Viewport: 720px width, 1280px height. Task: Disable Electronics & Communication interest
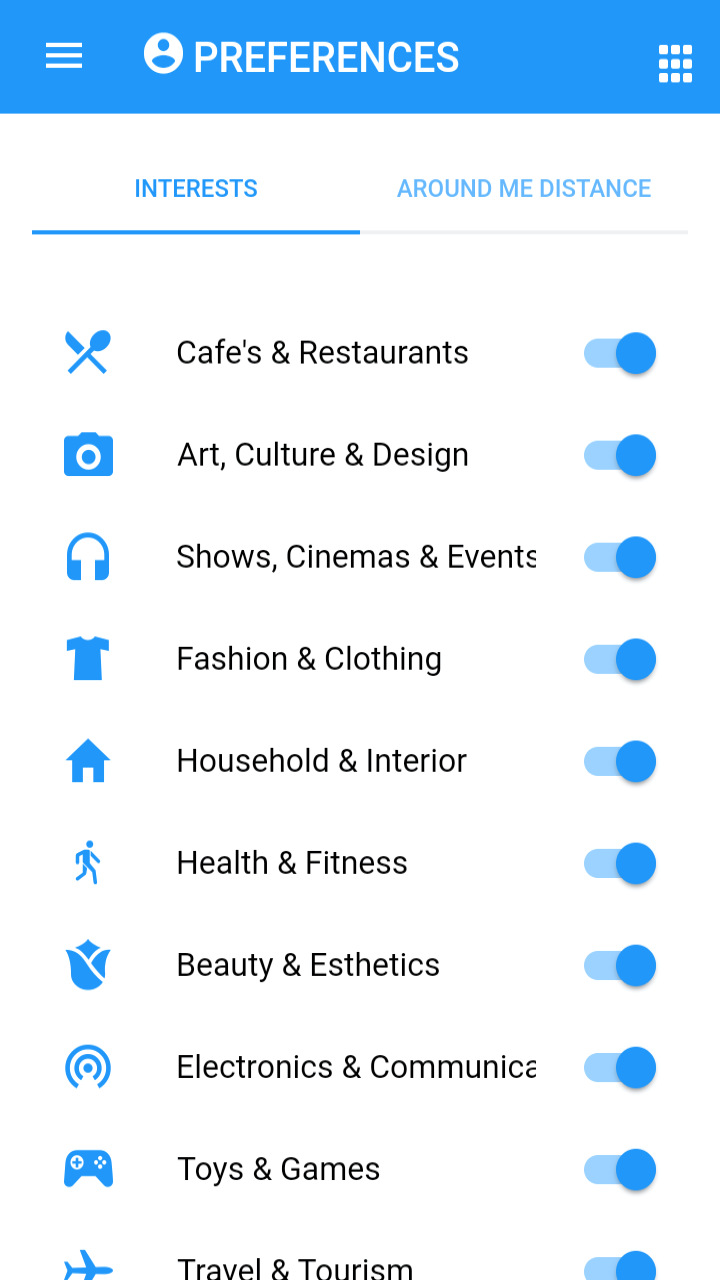[620, 1067]
